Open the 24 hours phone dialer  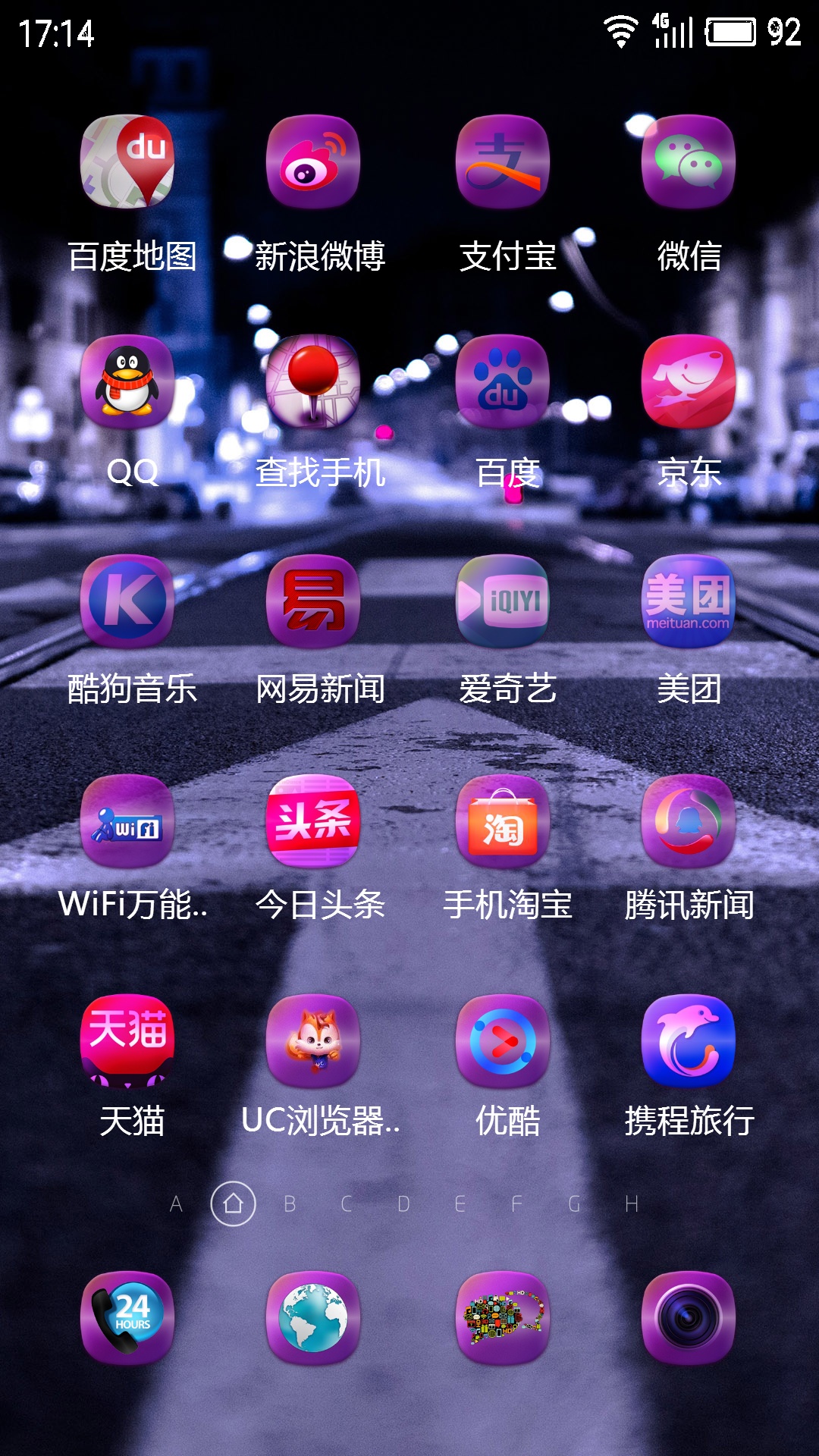coord(127,1318)
